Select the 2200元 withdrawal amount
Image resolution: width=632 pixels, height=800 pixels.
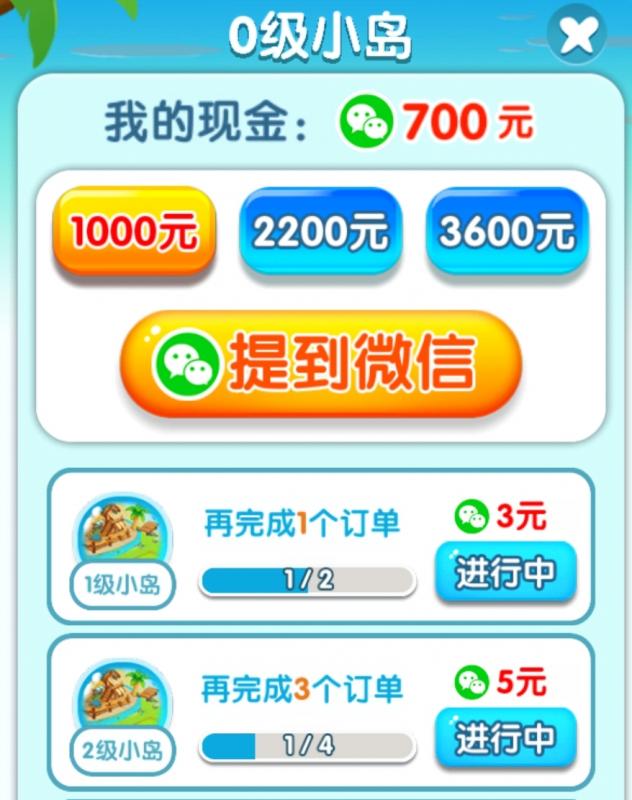[320, 232]
